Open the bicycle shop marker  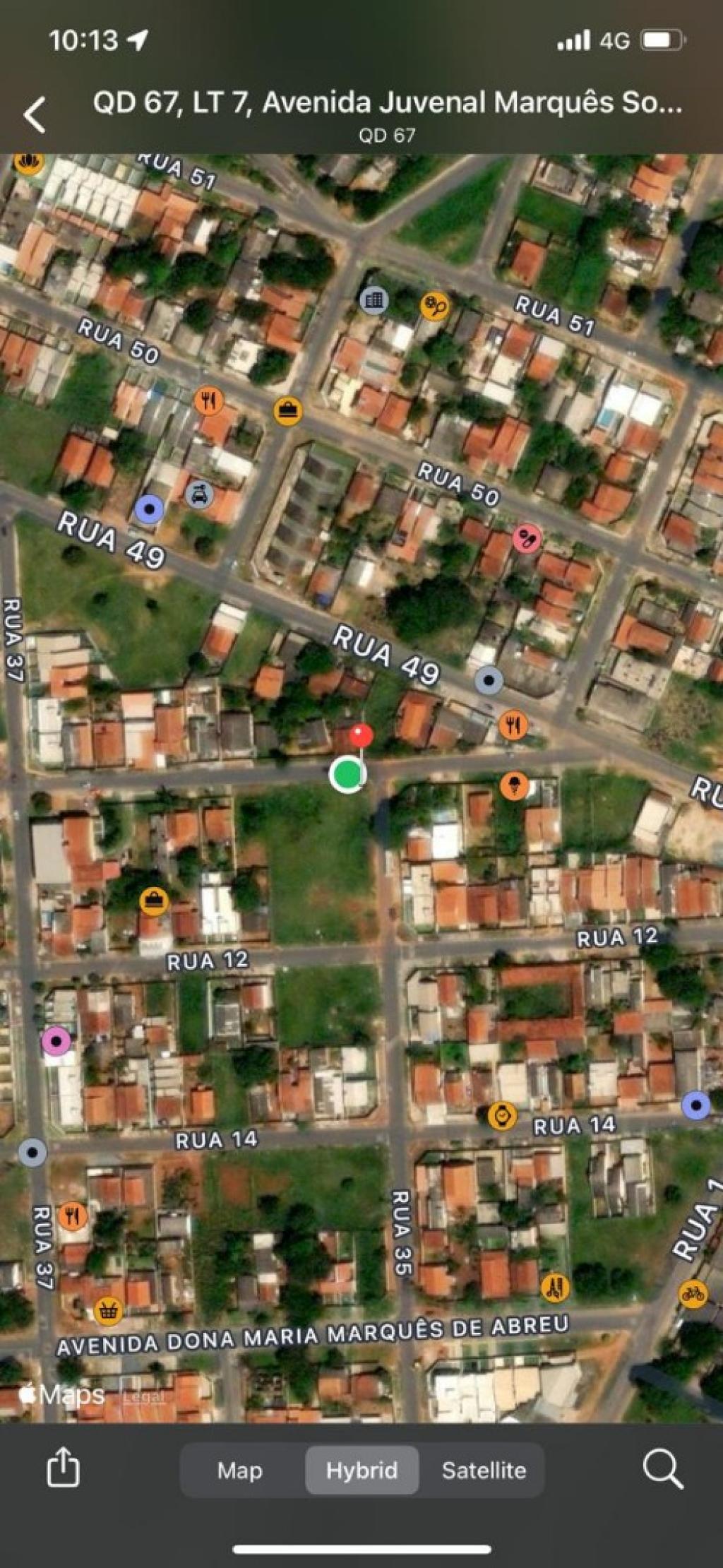coord(693,1293)
